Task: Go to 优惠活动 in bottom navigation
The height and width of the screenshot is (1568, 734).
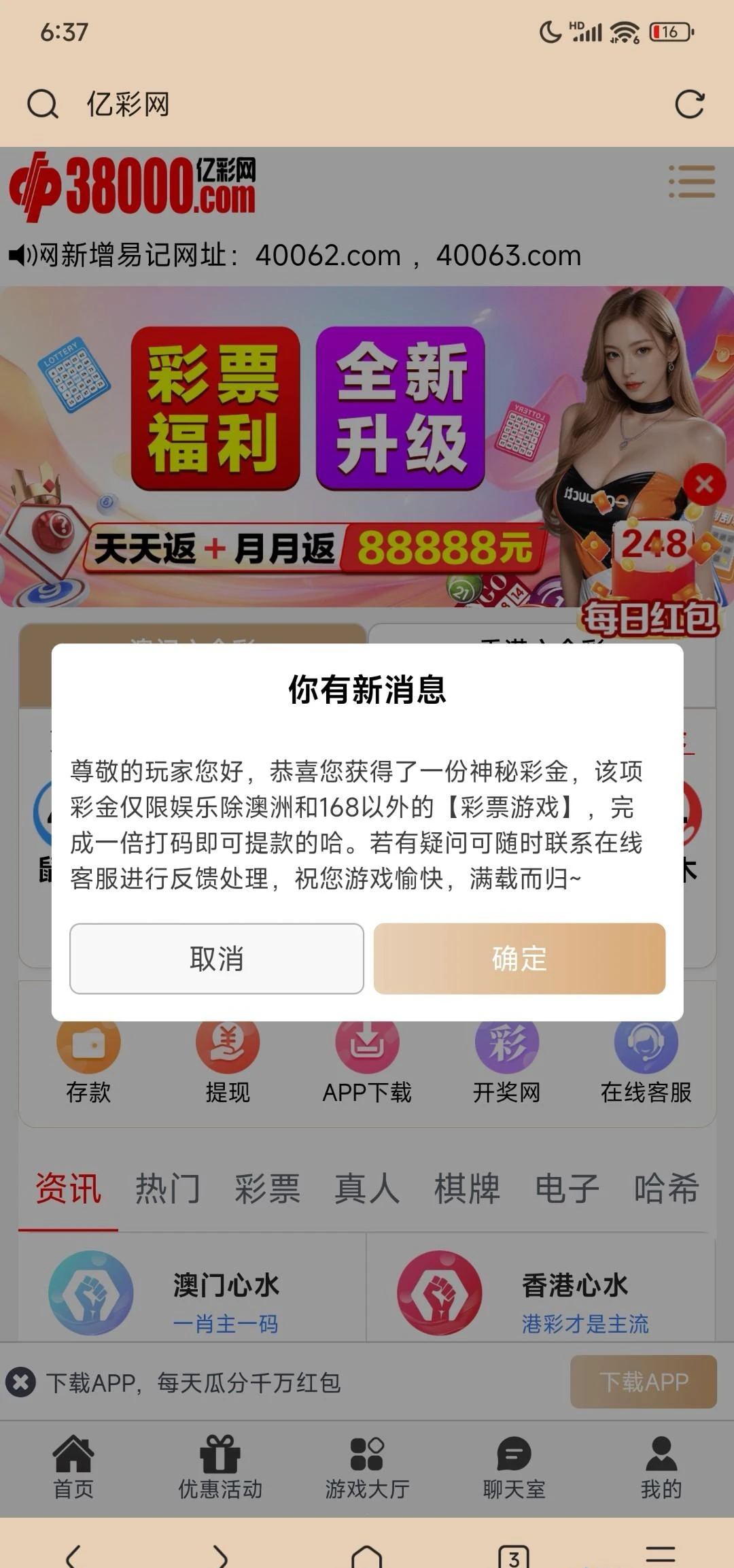Action: pyautogui.click(x=220, y=1468)
